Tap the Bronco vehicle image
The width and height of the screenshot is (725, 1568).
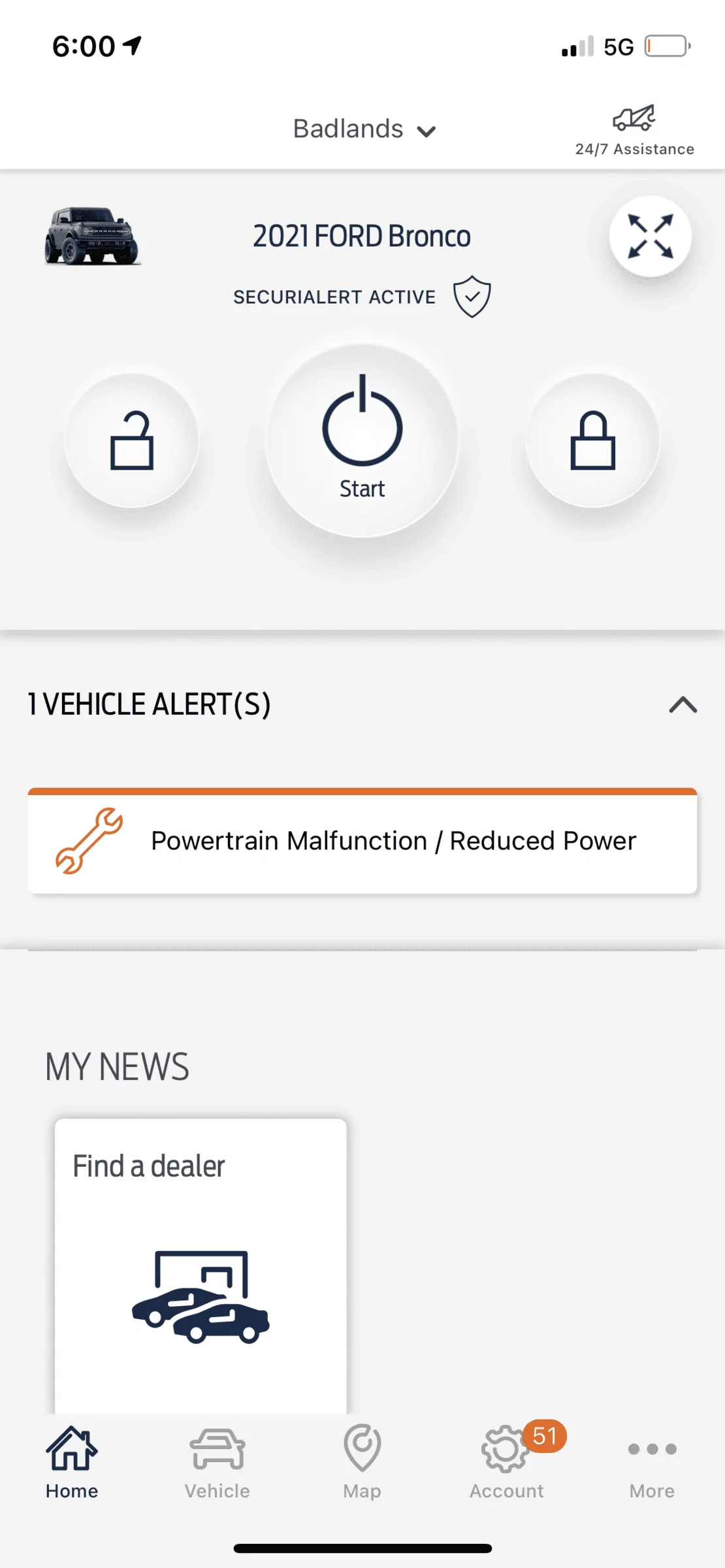tap(92, 236)
